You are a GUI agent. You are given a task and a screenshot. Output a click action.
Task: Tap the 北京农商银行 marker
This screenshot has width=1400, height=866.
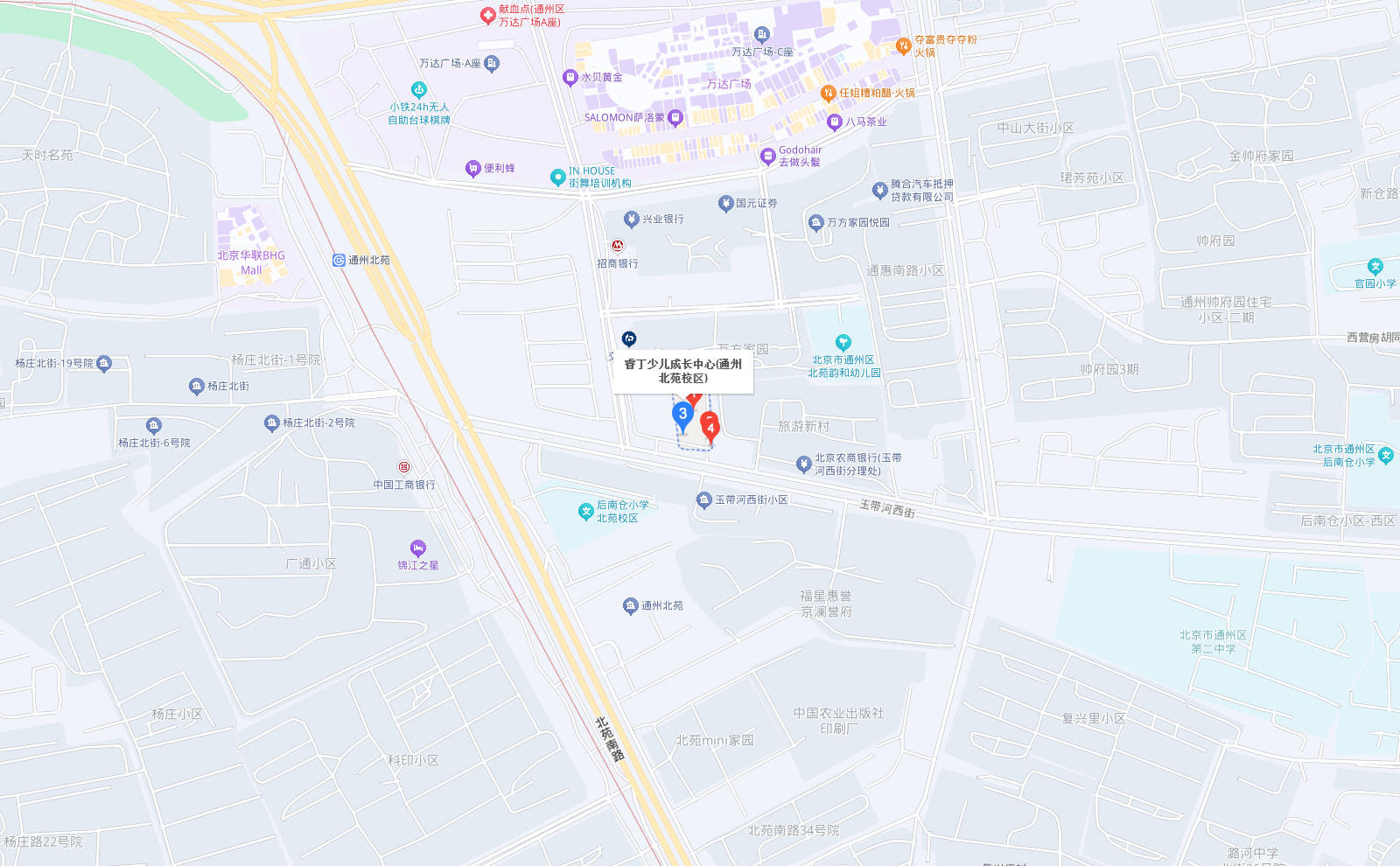click(803, 464)
